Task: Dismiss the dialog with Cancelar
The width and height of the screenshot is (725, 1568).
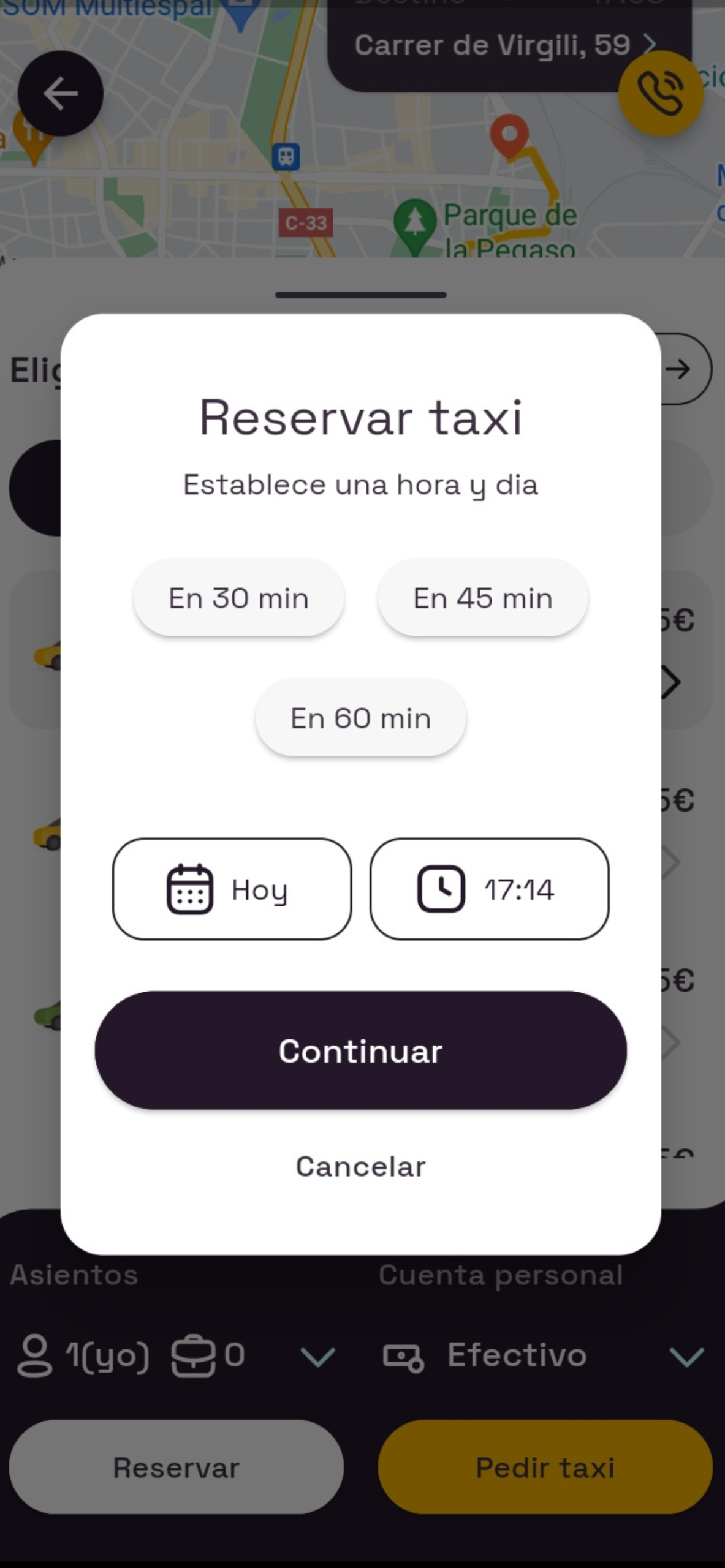Action: click(x=360, y=1166)
